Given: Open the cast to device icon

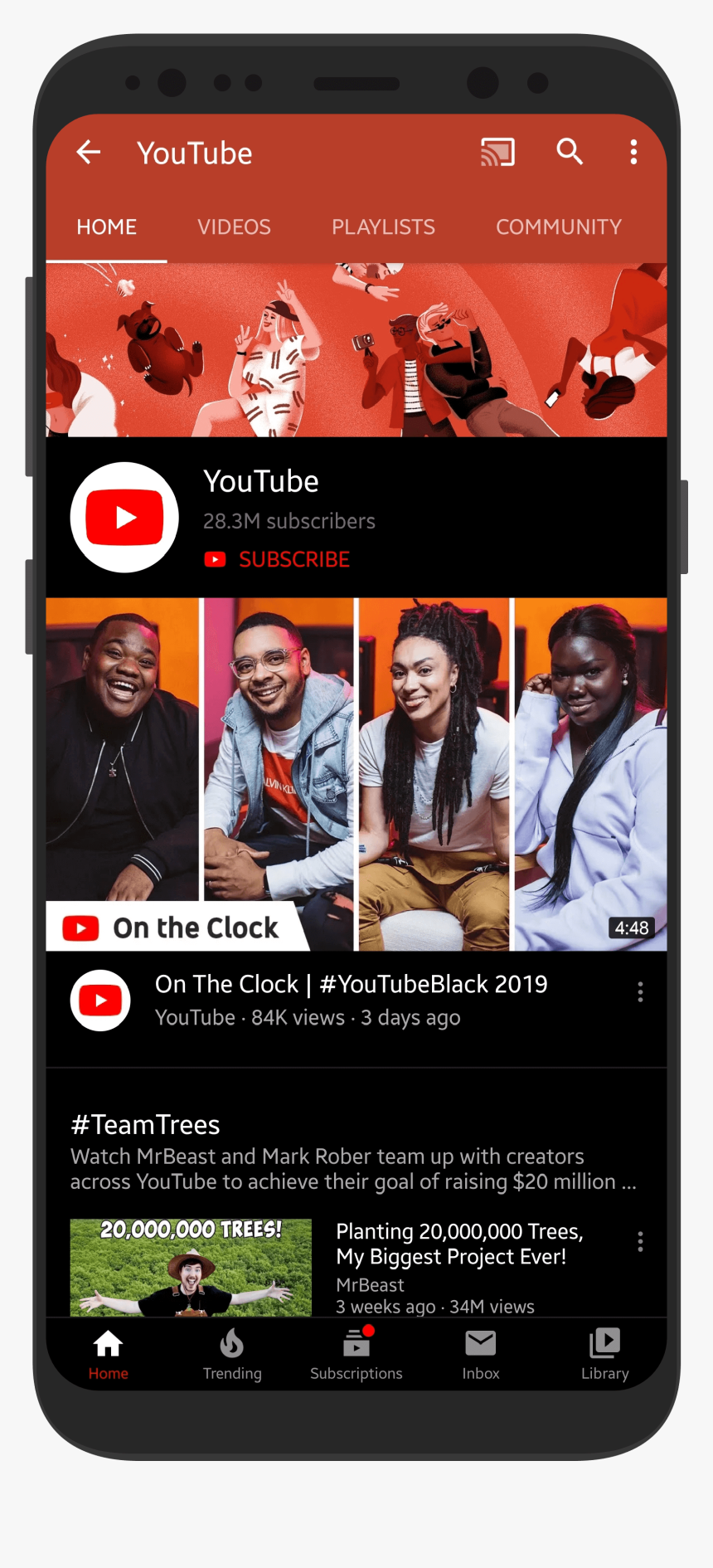Looking at the screenshot, I should (497, 152).
